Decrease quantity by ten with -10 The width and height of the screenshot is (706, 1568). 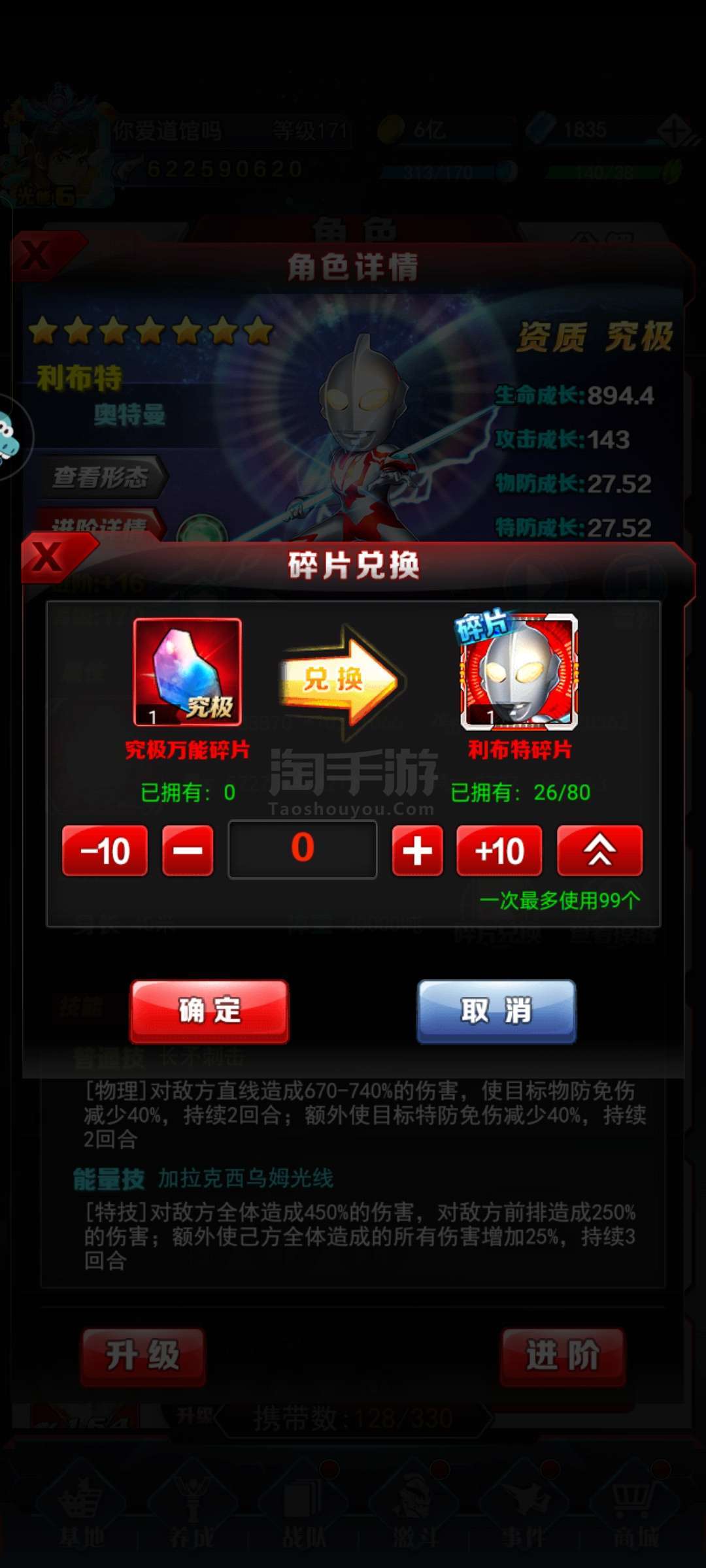[105, 851]
